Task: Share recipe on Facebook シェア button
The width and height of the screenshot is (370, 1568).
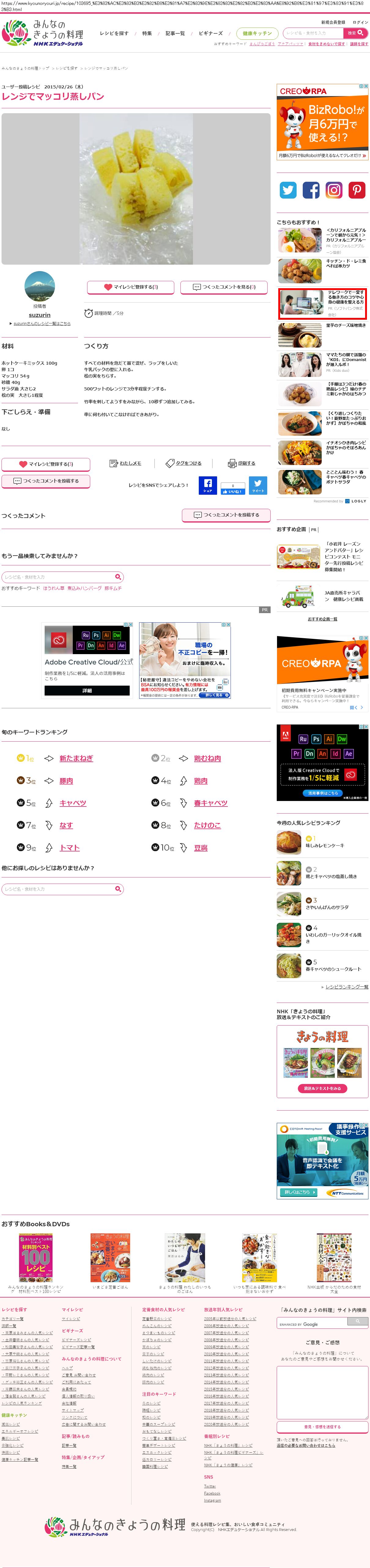Action: (x=208, y=485)
